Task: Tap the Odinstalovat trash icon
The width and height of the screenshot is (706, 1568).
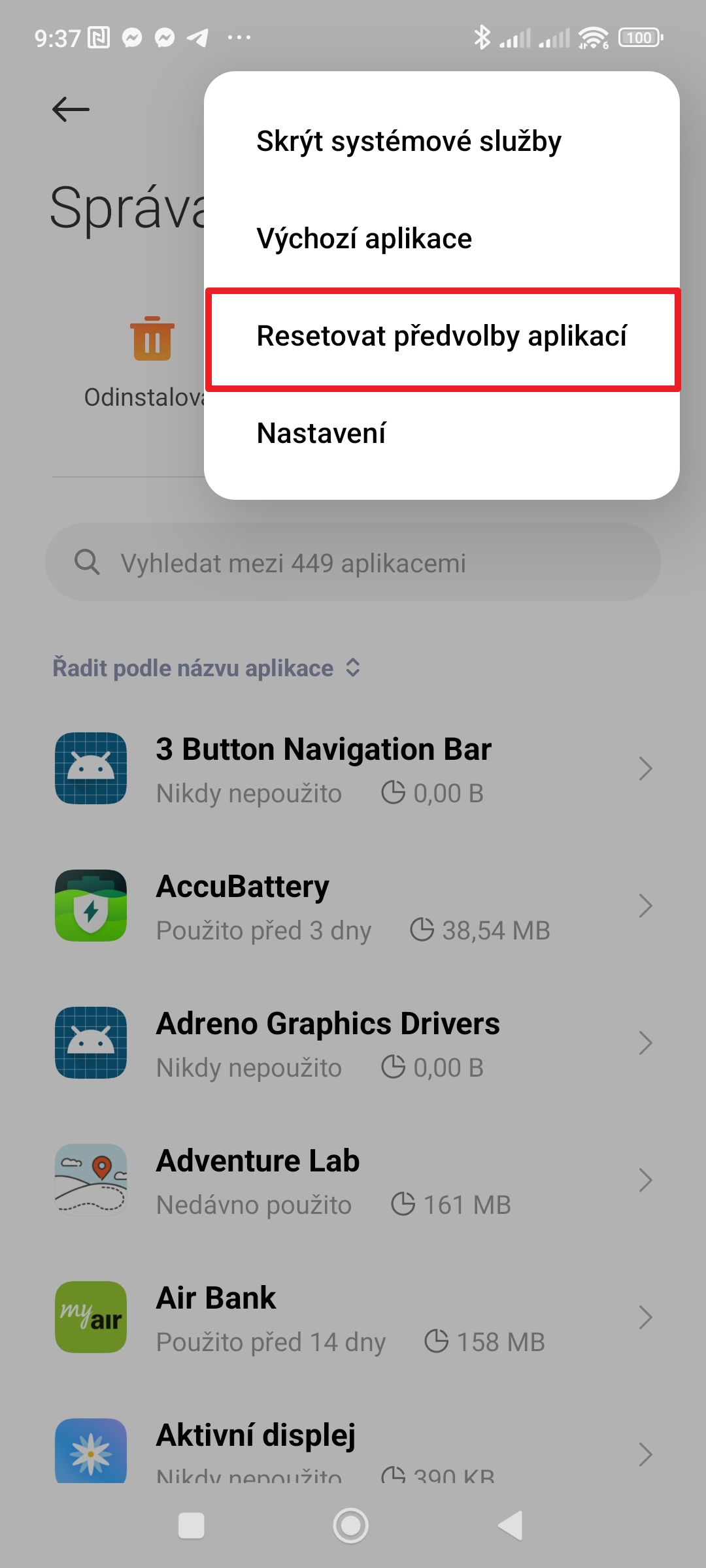Action: (152, 340)
